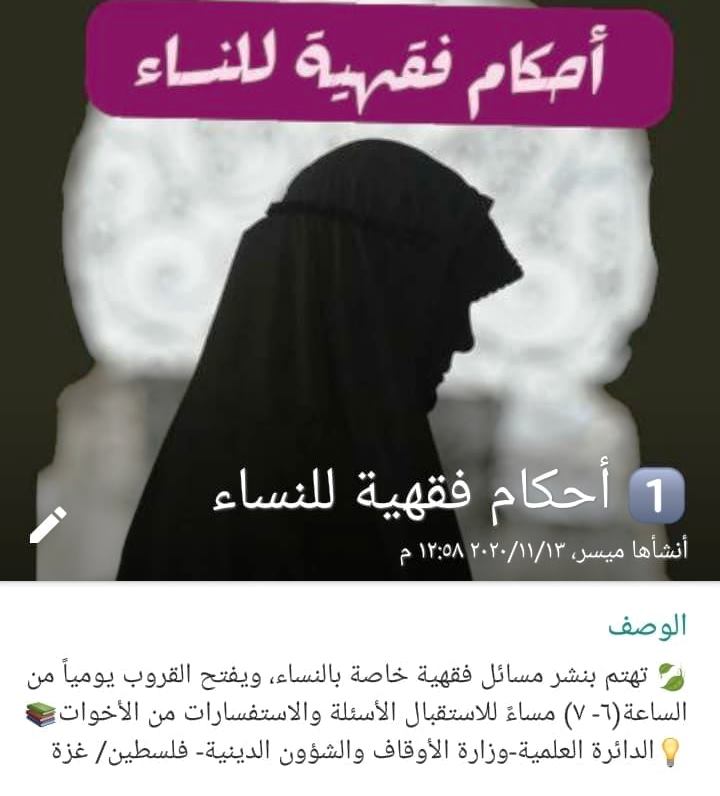Open the group photo in full view
Image resolution: width=720 pixels, height=796 pixels.
[x=360, y=280]
